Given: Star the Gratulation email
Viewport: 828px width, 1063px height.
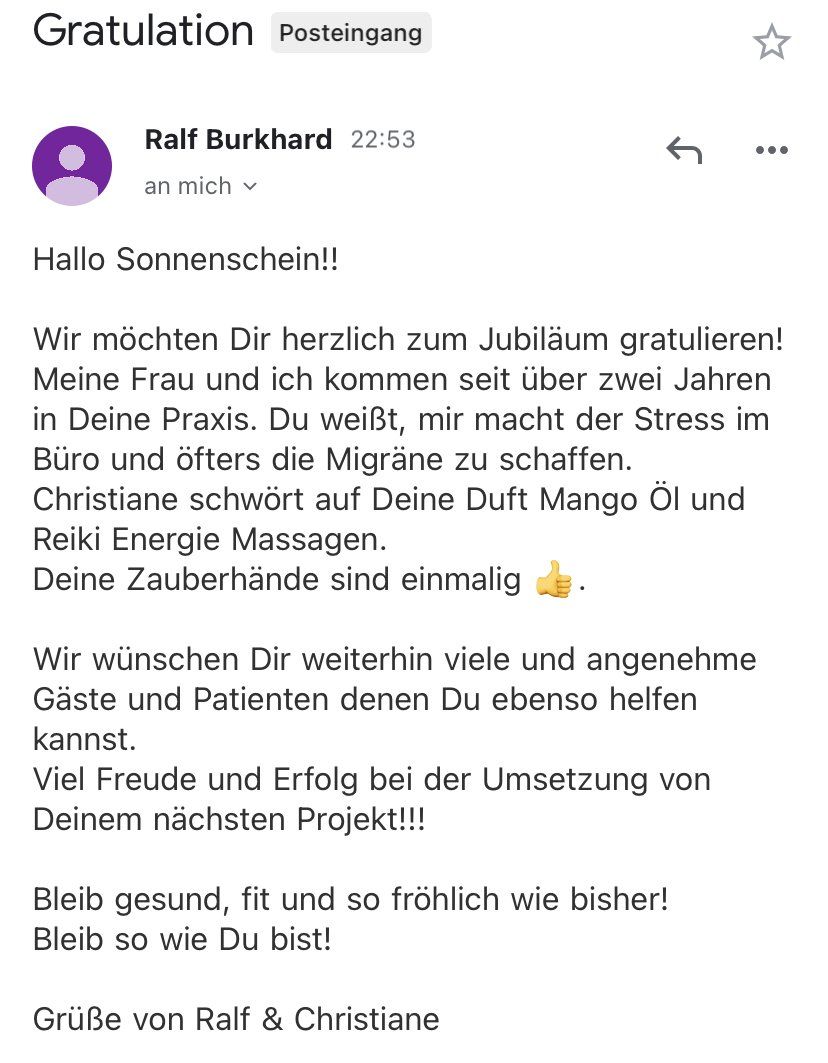Looking at the screenshot, I should pos(771,42).
